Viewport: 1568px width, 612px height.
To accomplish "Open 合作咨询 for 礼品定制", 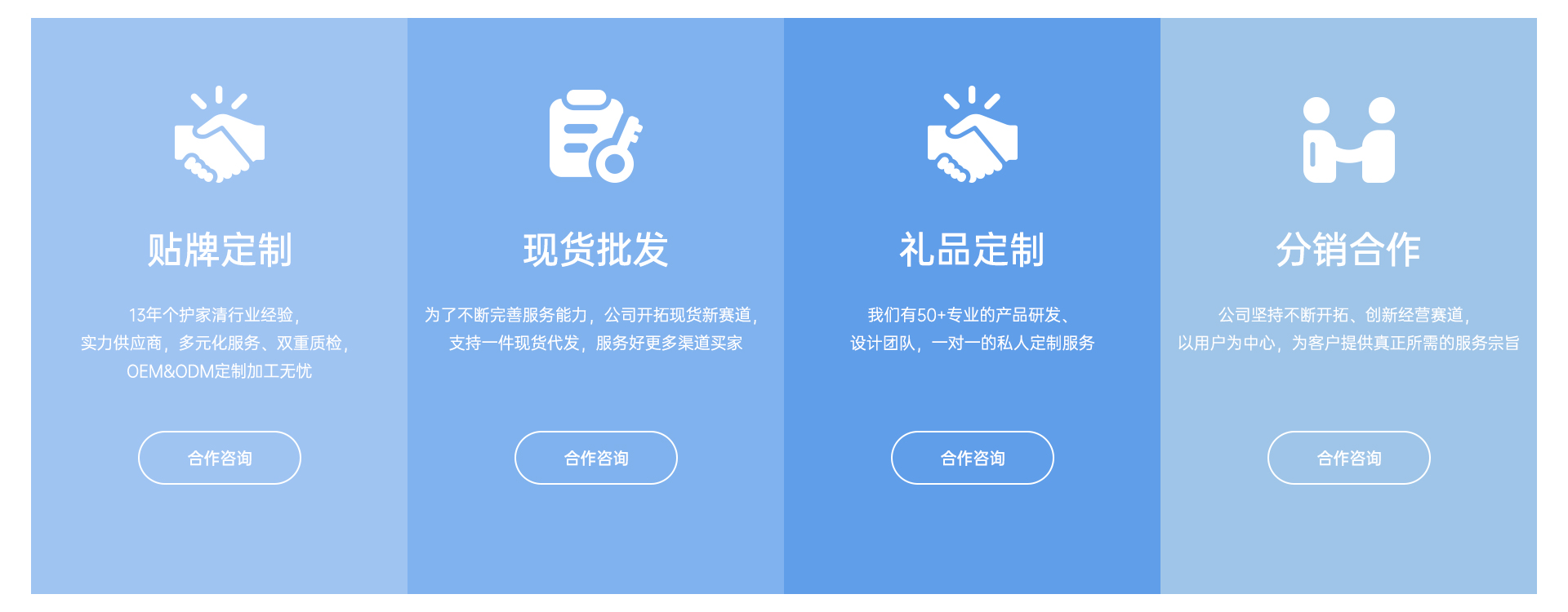I will pos(973,458).
